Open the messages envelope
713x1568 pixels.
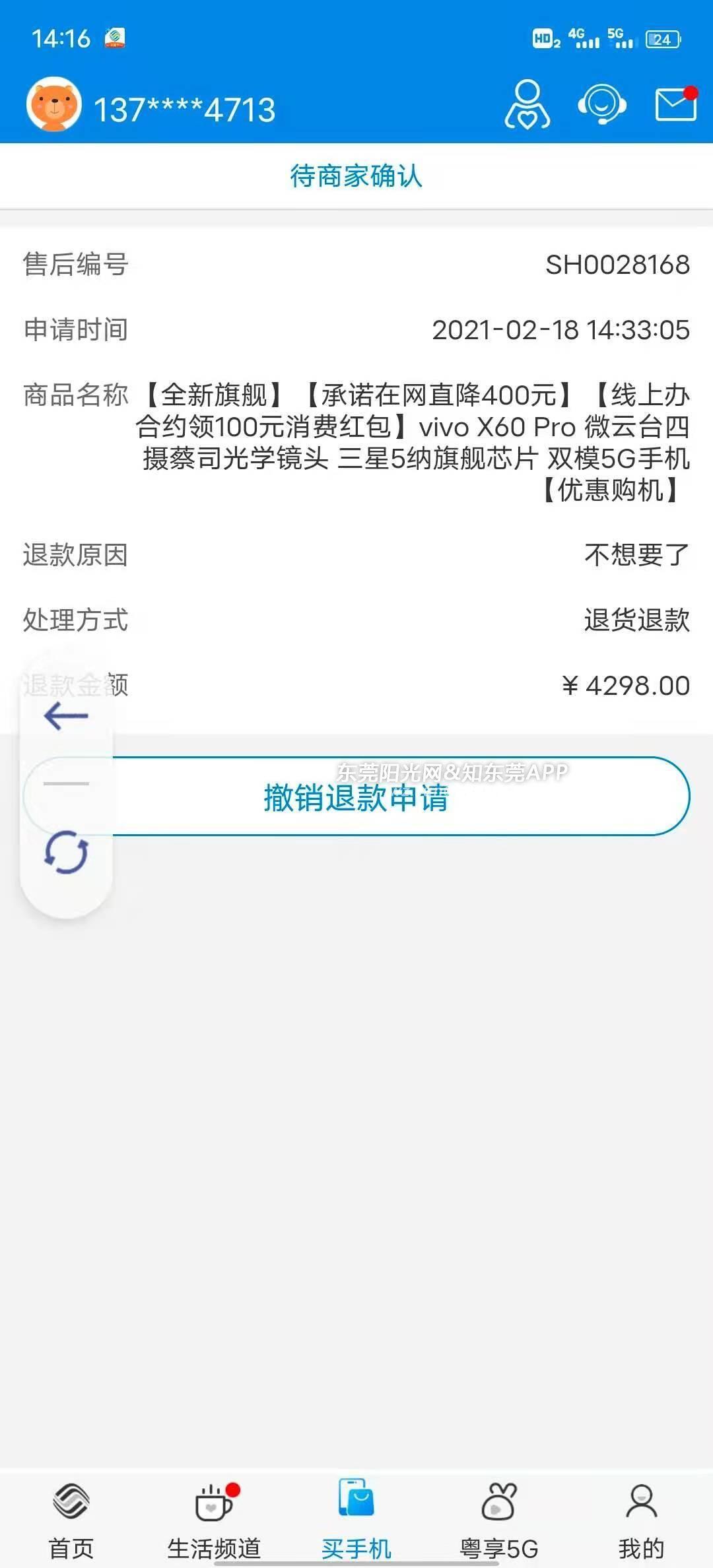[675, 105]
